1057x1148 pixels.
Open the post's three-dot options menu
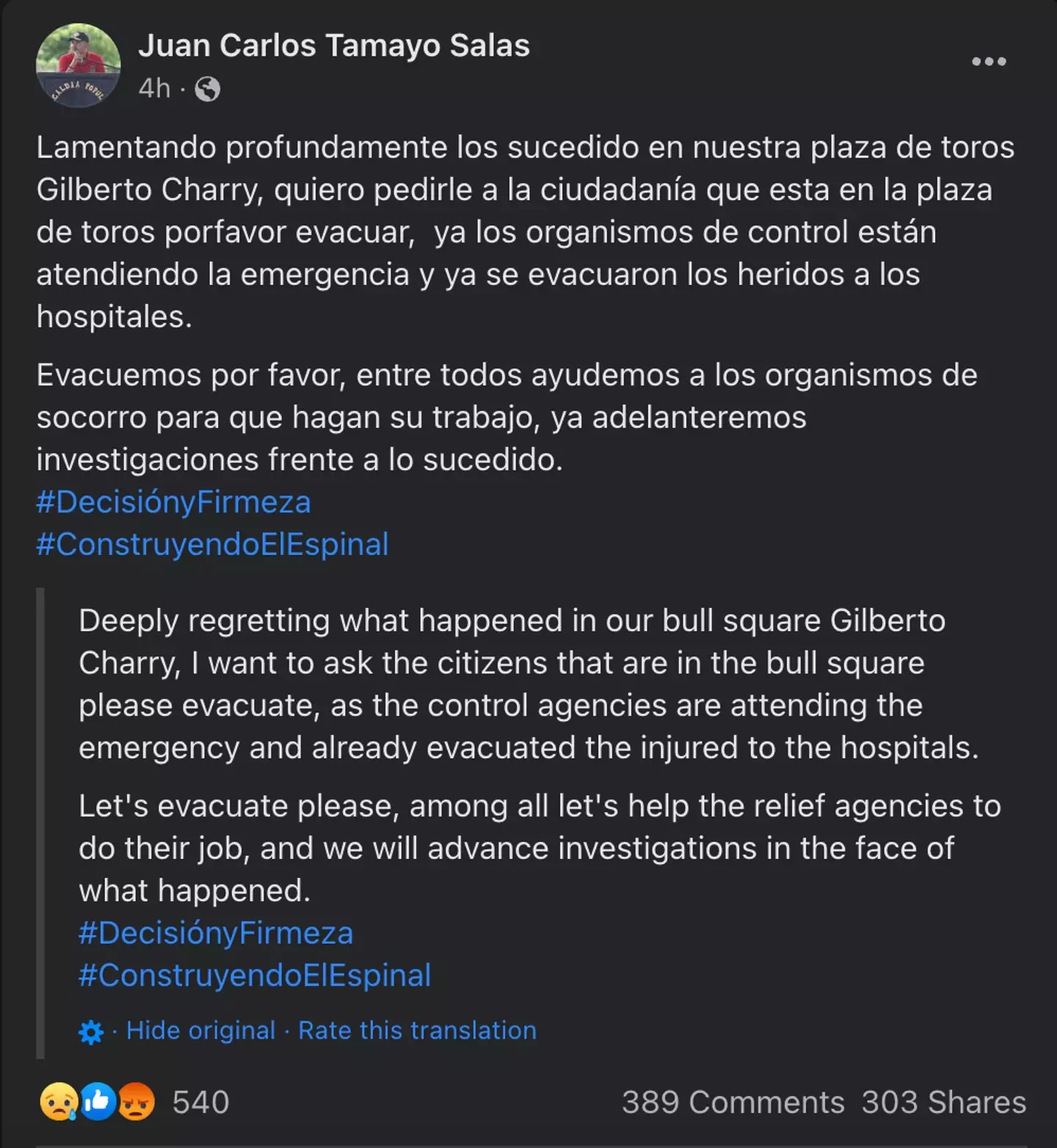(988, 62)
